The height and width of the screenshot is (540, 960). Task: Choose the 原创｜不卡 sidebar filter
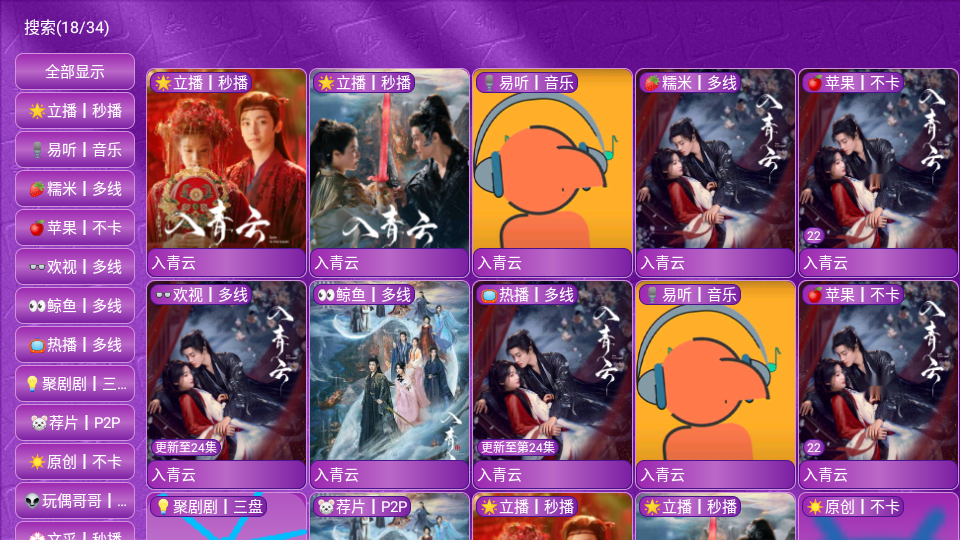[75, 462]
